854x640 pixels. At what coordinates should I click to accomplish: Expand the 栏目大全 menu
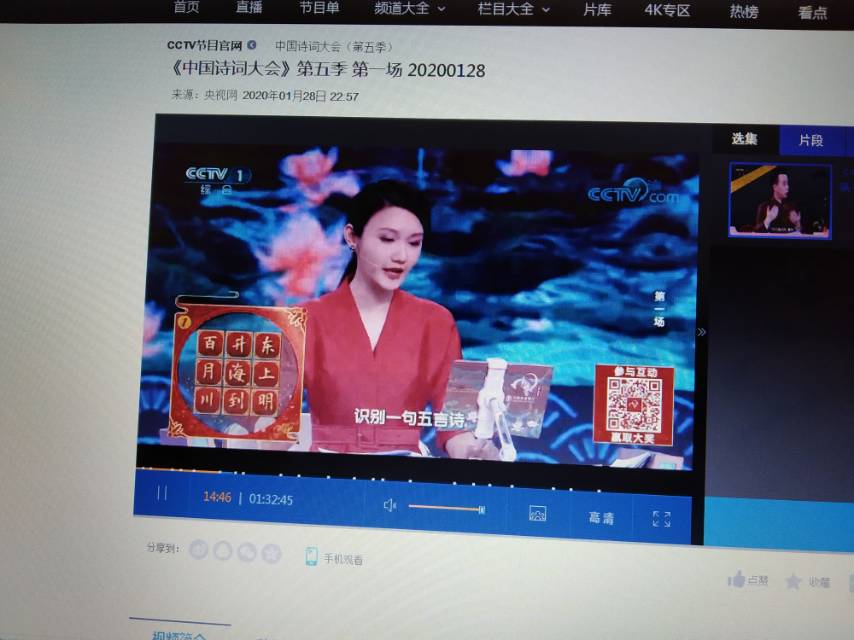coord(513,9)
